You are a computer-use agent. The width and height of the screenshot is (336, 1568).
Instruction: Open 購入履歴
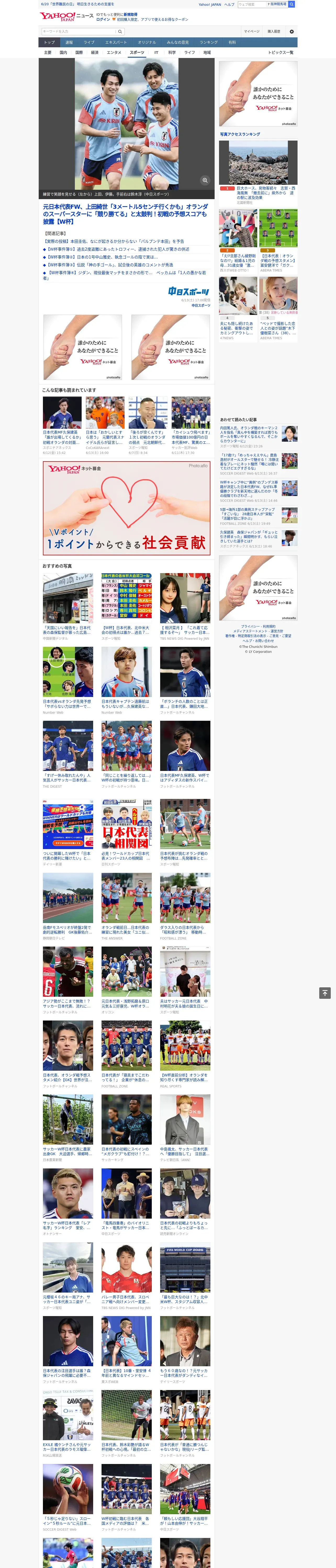click(274, 31)
